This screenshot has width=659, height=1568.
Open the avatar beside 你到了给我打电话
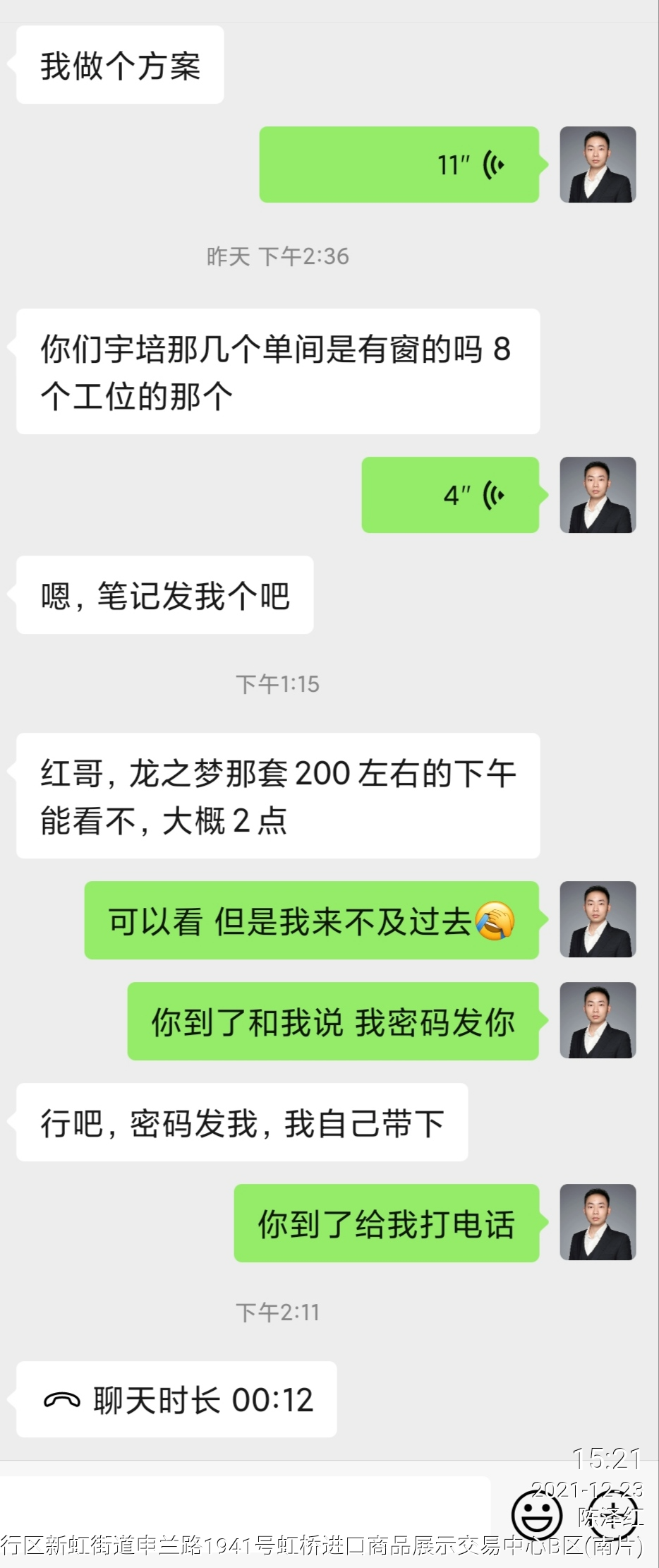(598, 1222)
